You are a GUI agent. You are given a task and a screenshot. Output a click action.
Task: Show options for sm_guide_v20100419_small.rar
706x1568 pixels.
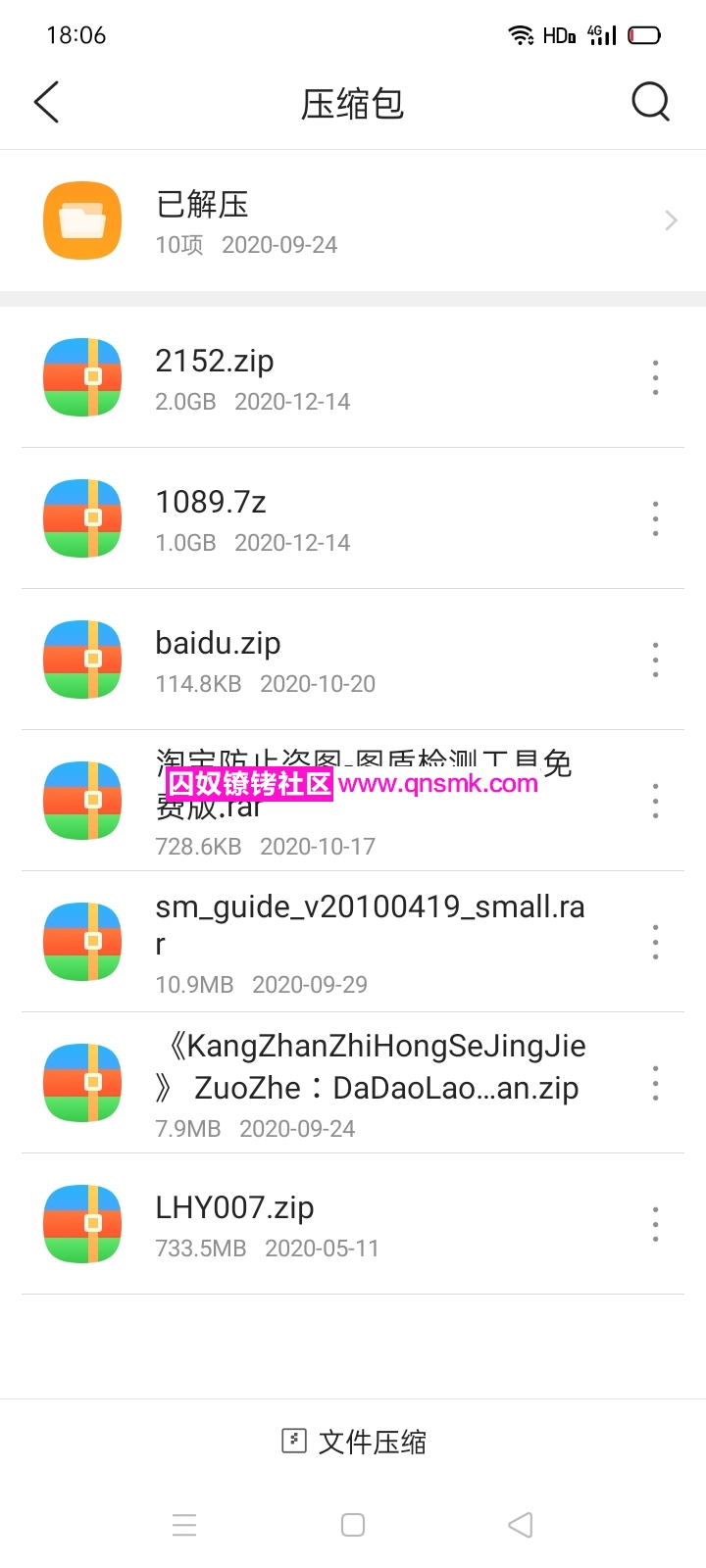[x=655, y=942]
